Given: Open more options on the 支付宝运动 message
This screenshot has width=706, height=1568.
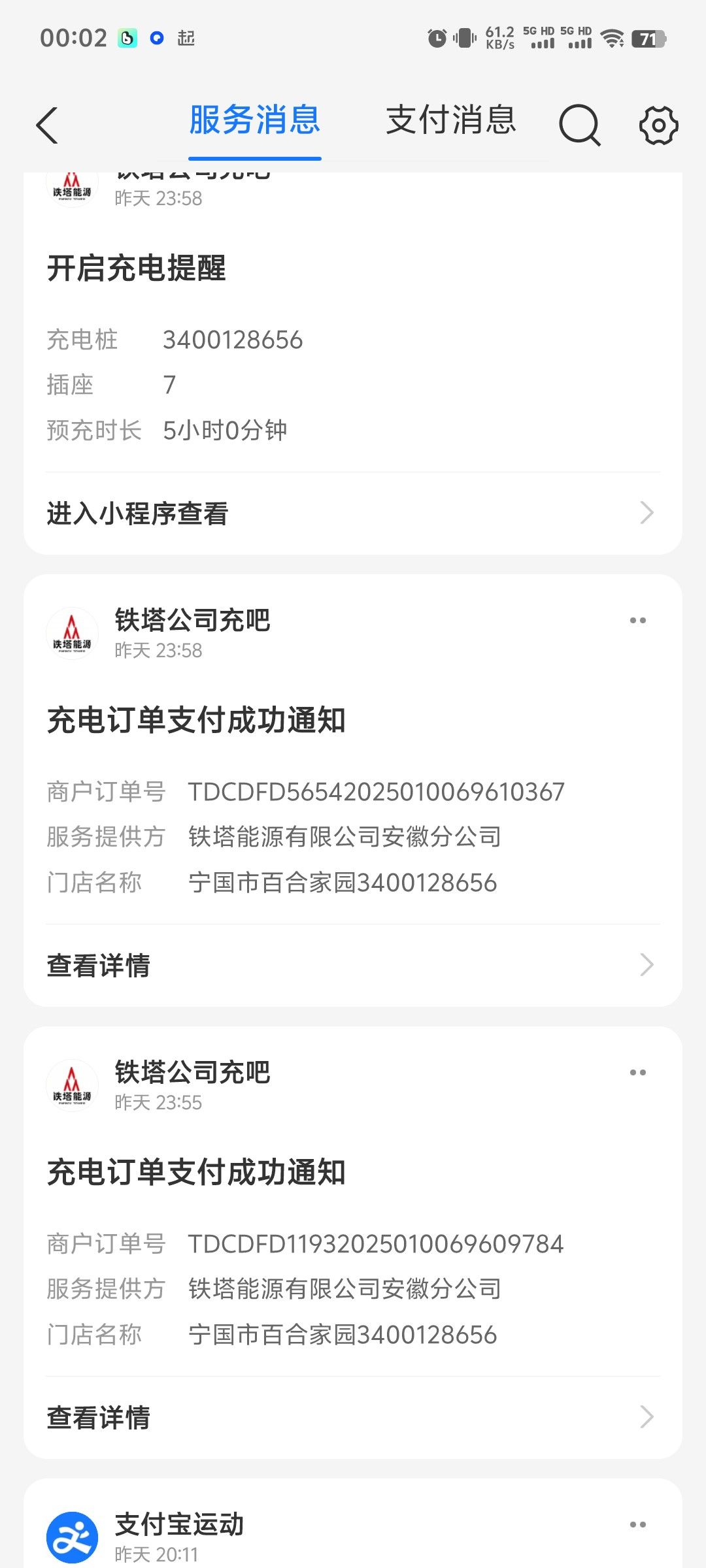Looking at the screenshot, I should [638, 1525].
